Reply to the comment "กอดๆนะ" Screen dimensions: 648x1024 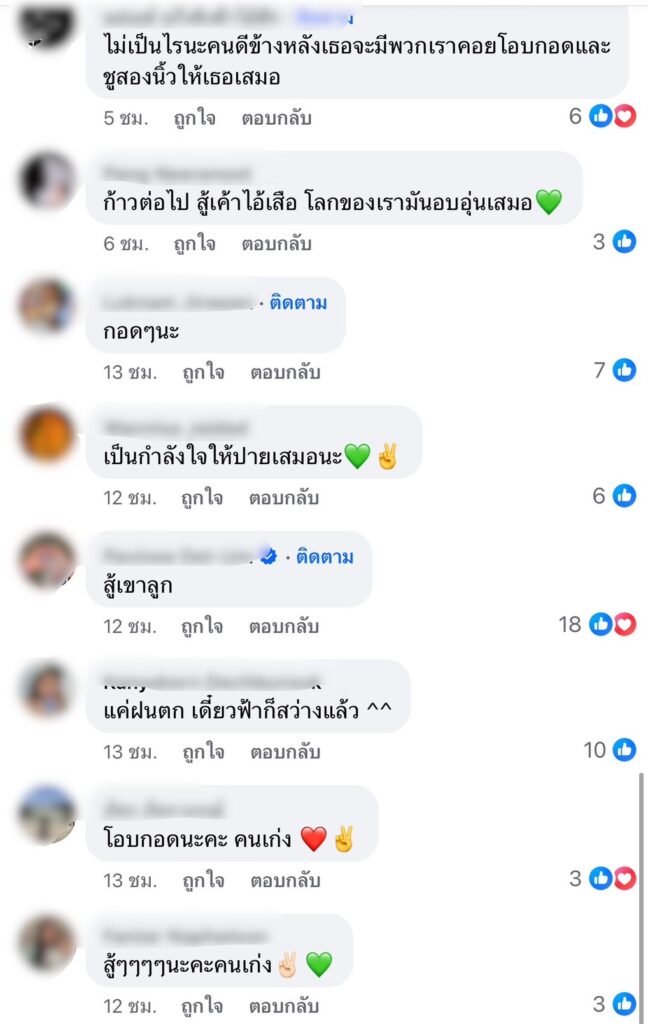[284, 373]
